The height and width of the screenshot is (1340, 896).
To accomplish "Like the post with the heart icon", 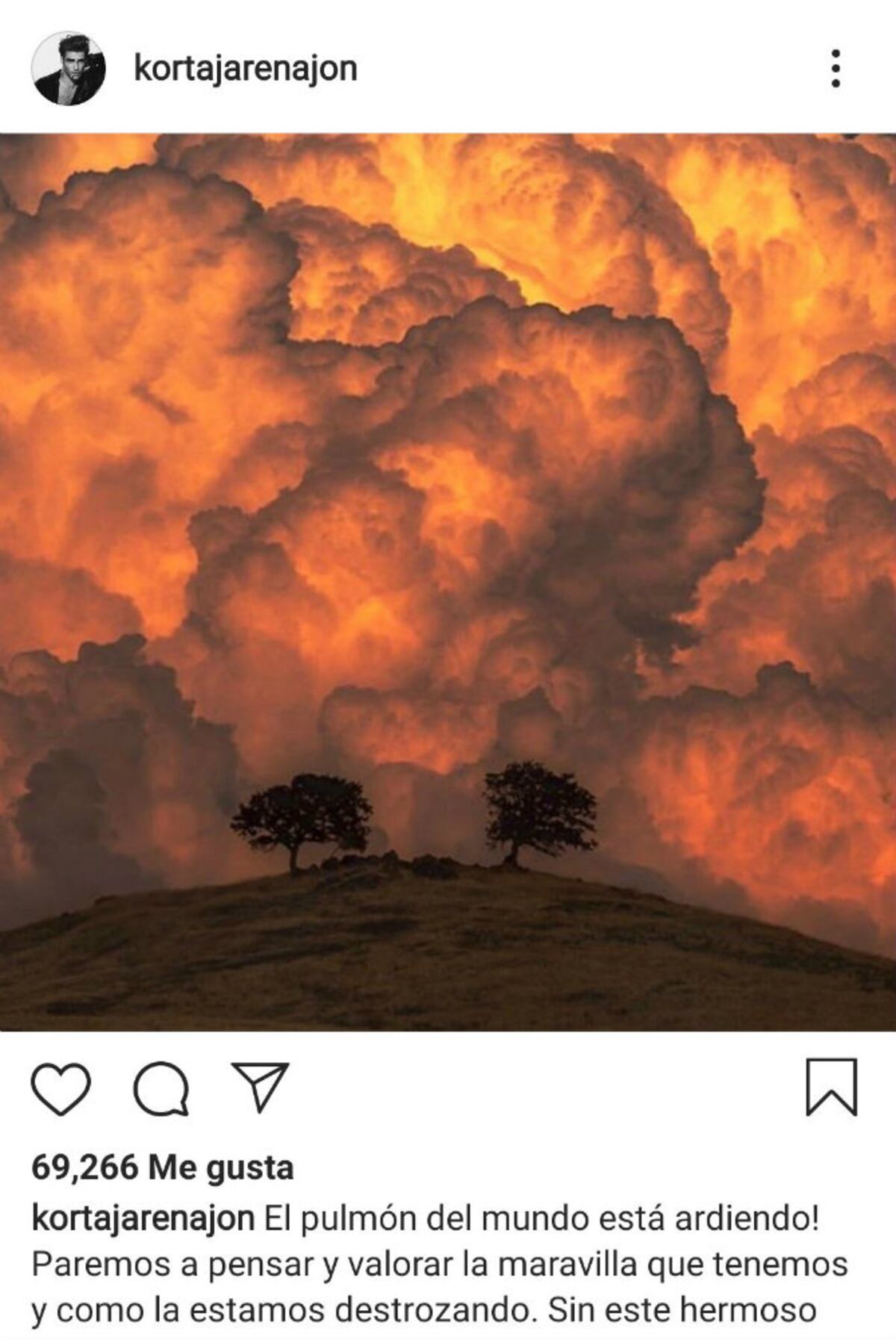I will tap(61, 1090).
